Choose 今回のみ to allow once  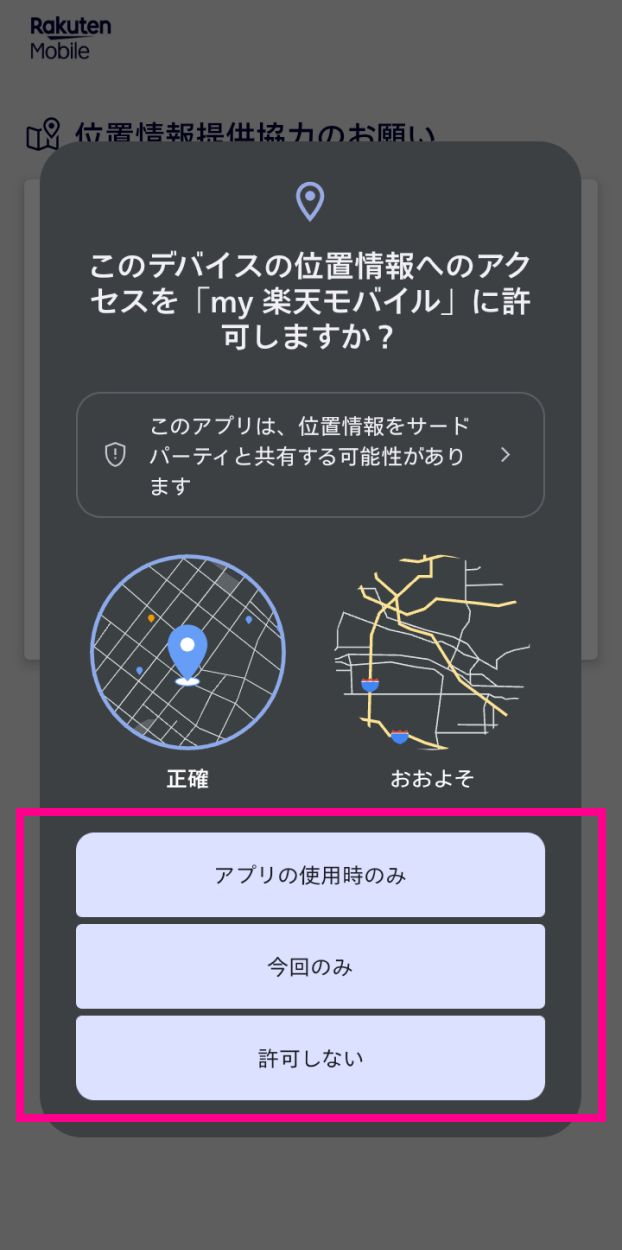(310, 967)
